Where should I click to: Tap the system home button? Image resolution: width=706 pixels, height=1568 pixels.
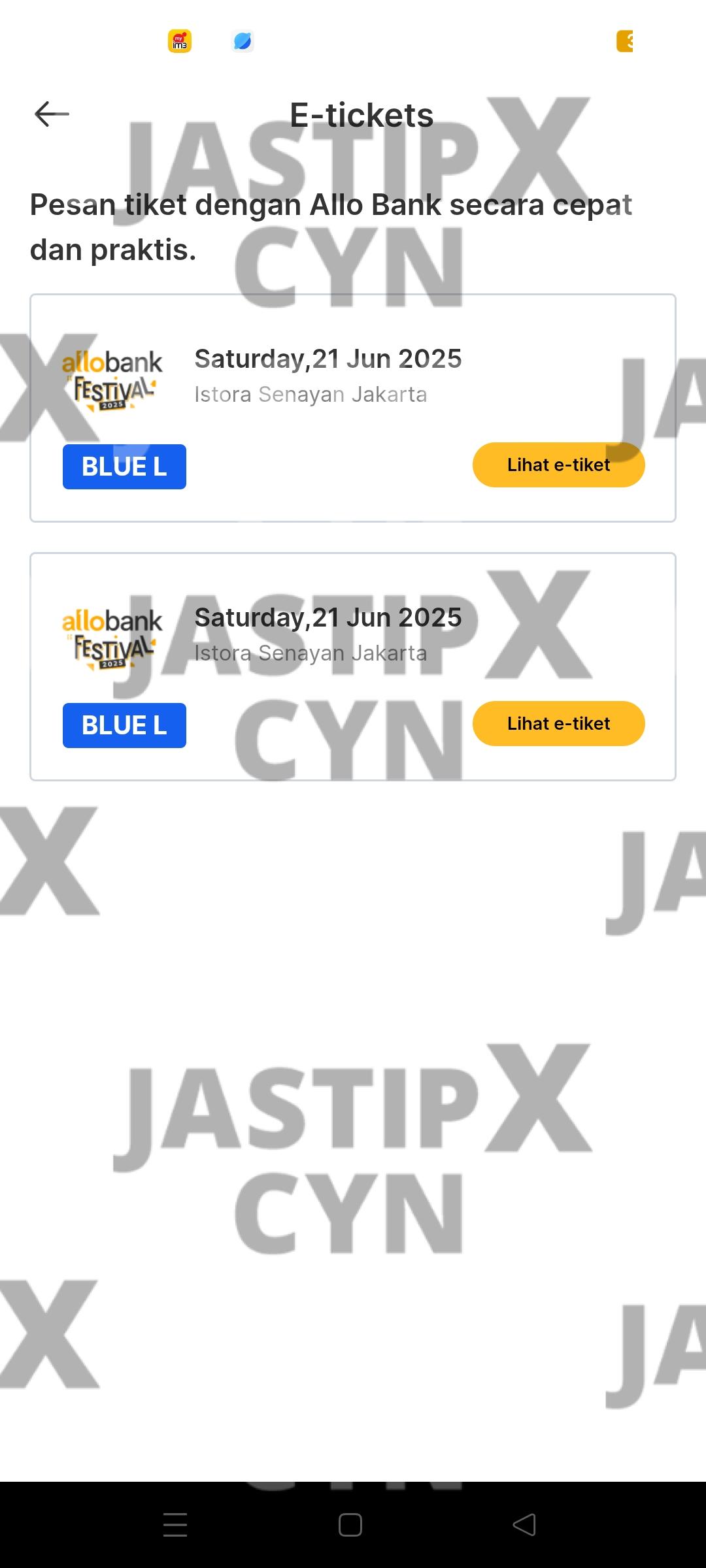[350, 1525]
